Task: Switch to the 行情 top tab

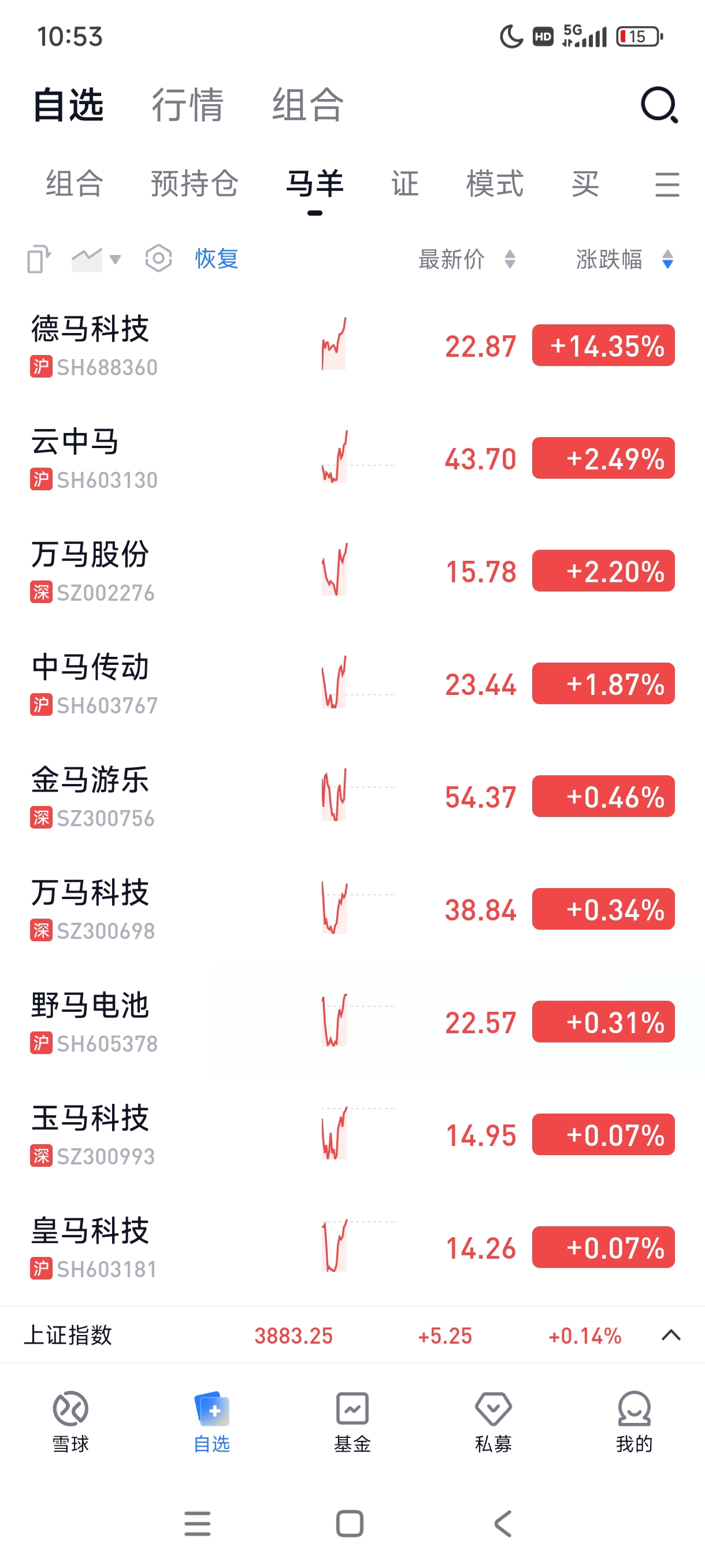Action: click(x=187, y=105)
